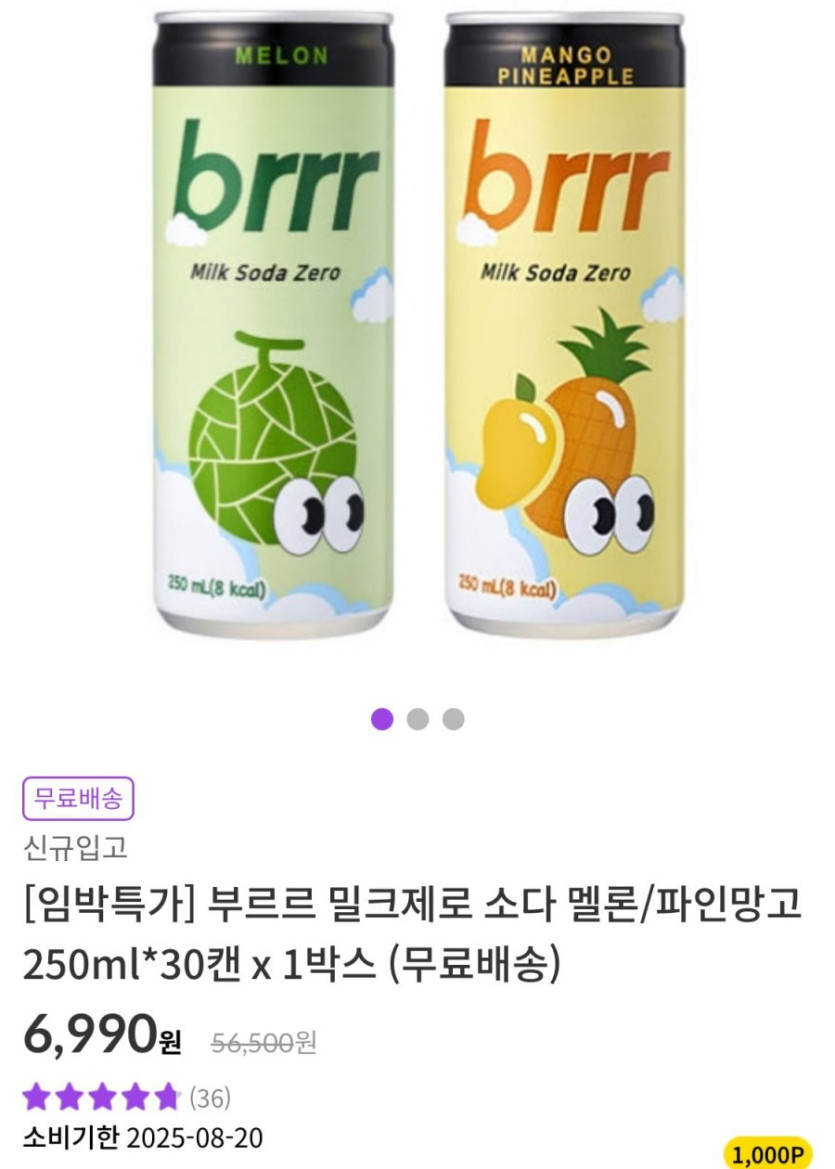Open the brrr Milk Soda product image
The height and width of the screenshot is (1169, 835).
click(417, 330)
